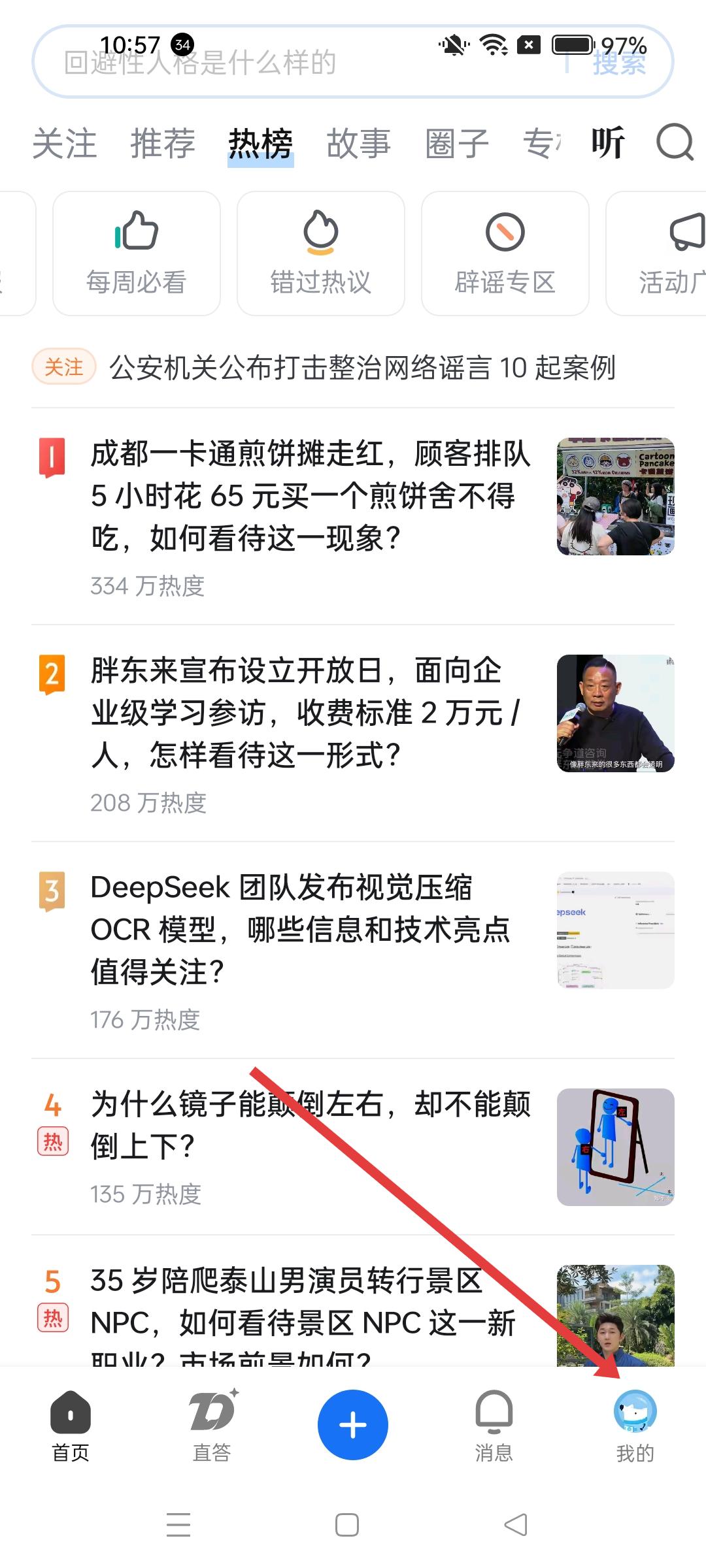Go to the 我的 profile tab
The width and height of the screenshot is (706, 1568).
pyautogui.click(x=635, y=1426)
